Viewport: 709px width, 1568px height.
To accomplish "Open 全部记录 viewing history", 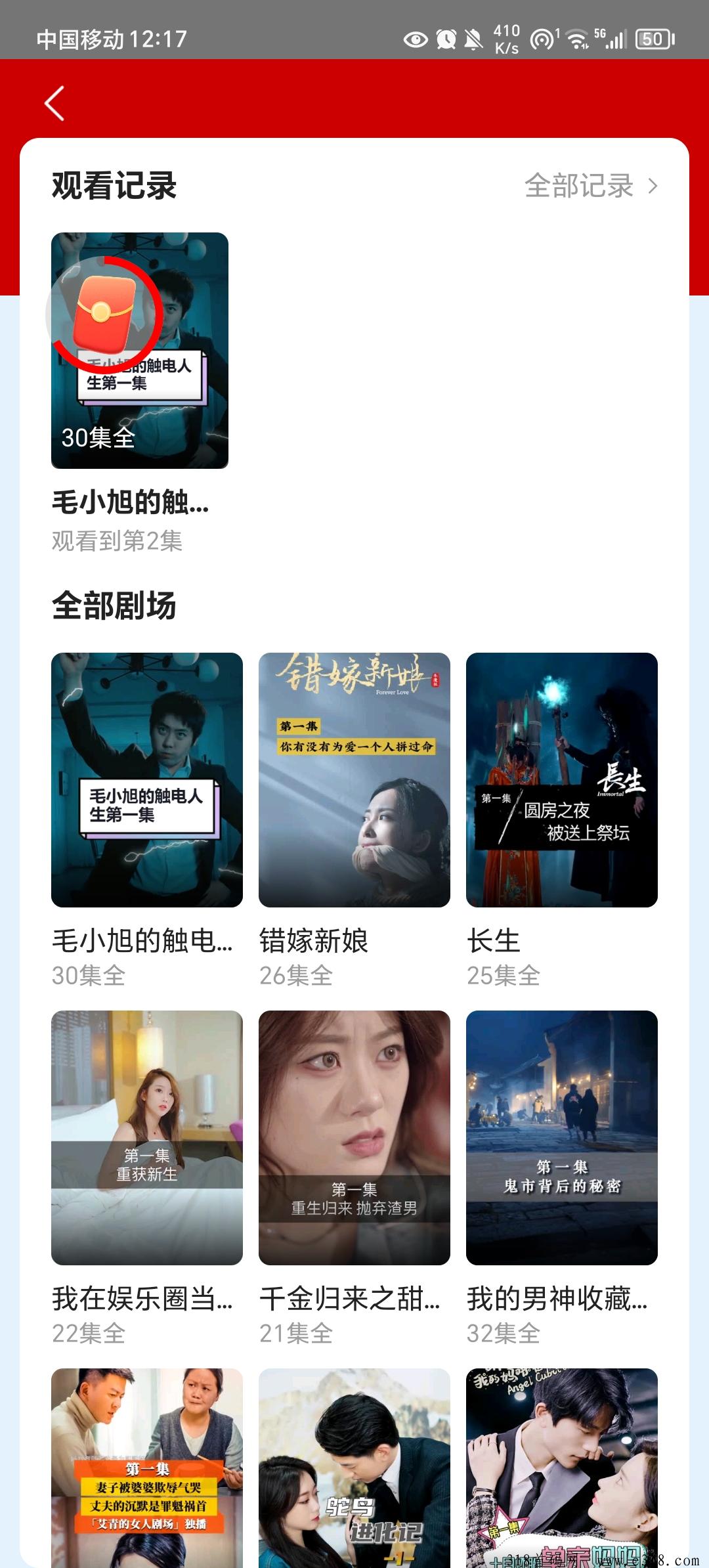I will coord(590,186).
